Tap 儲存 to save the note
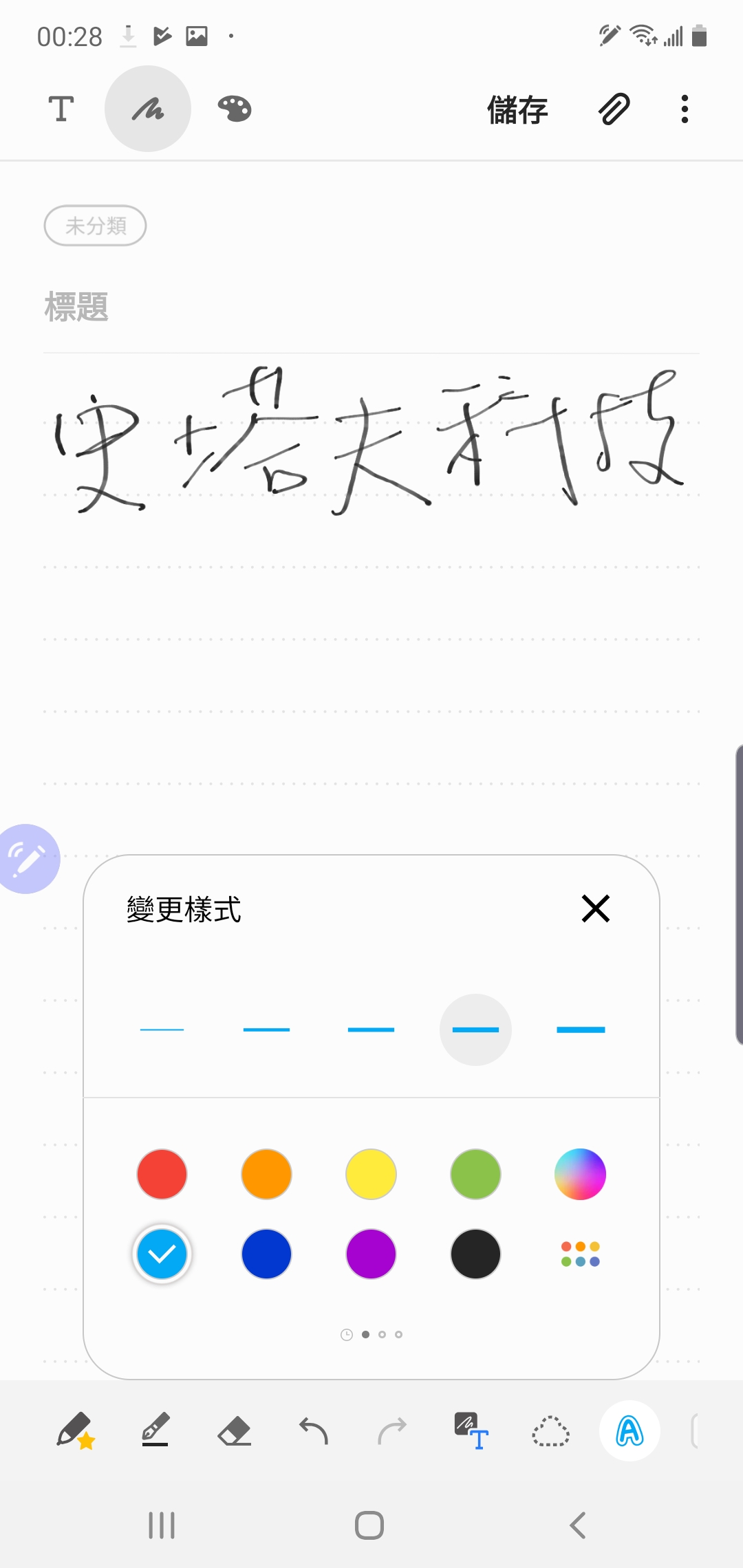743x1568 pixels. click(x=517, y=109)
